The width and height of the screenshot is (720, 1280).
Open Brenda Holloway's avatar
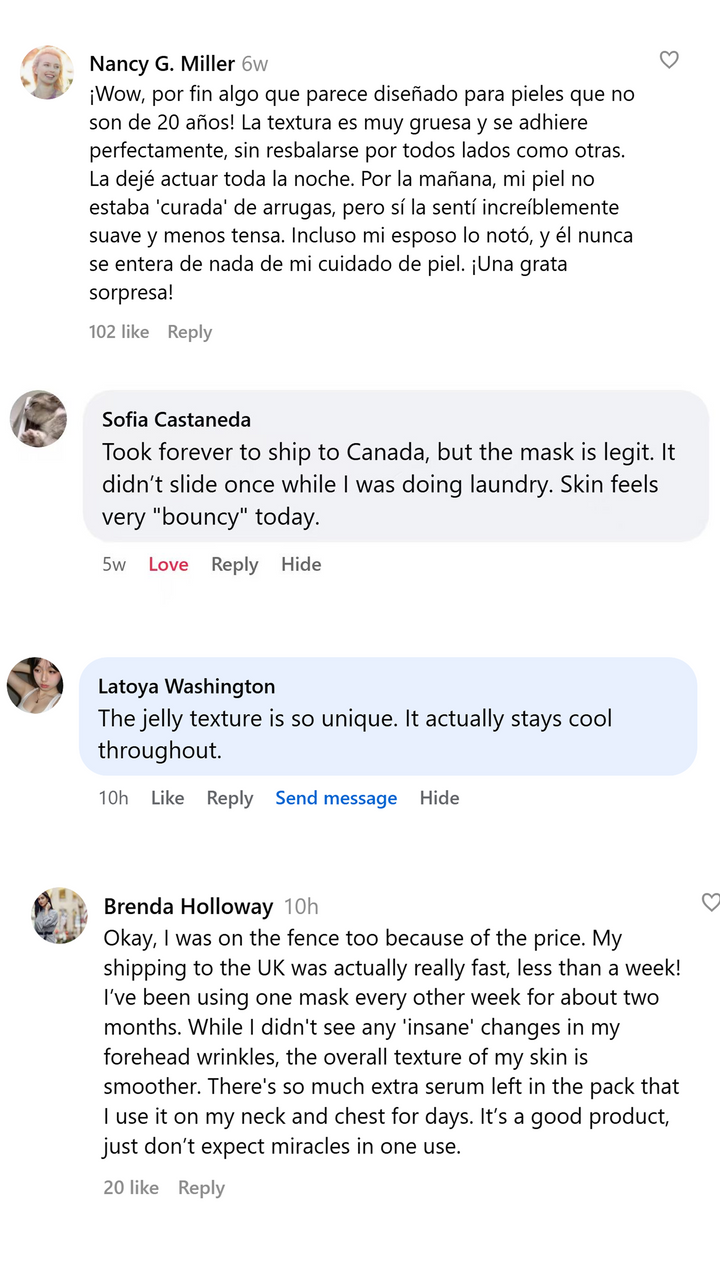[x=59, y=915]
